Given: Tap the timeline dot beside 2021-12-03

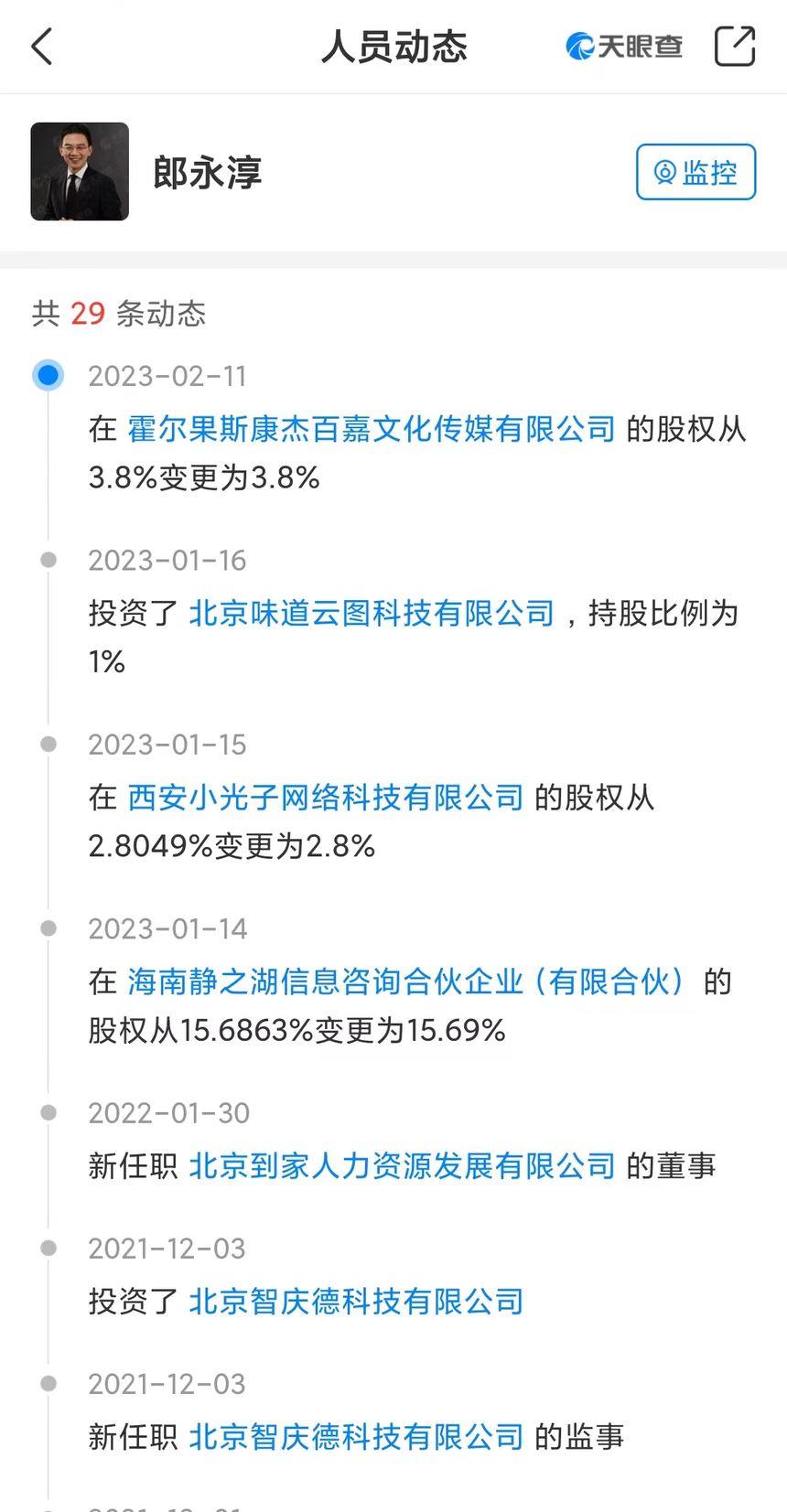Looking at the screenshot, I should tap(48, 1248).
